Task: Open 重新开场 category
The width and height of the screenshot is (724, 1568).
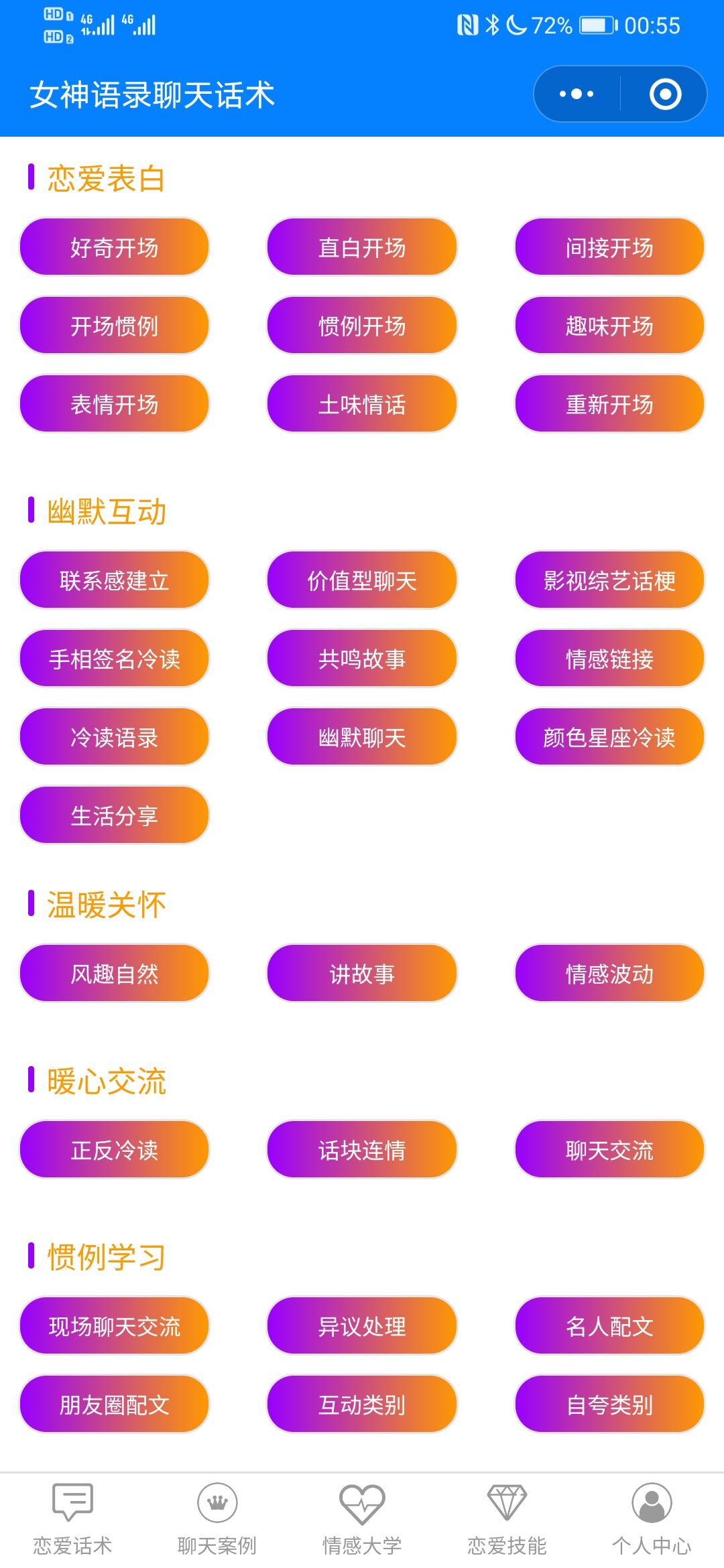Action: [x=609, y=404]
